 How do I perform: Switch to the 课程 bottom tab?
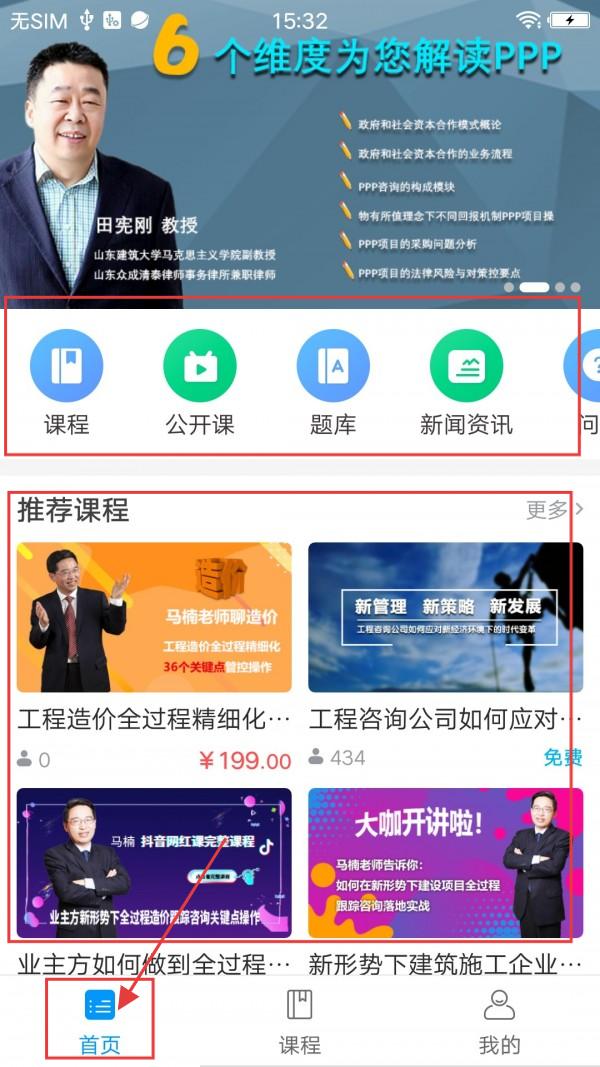[300, 1020]
